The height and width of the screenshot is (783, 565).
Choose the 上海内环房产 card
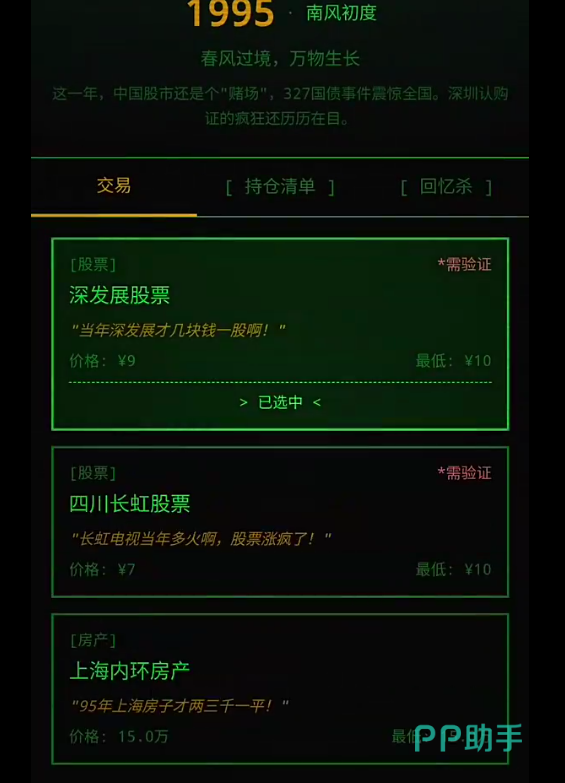pyautogui.click(x=280, y=689)
